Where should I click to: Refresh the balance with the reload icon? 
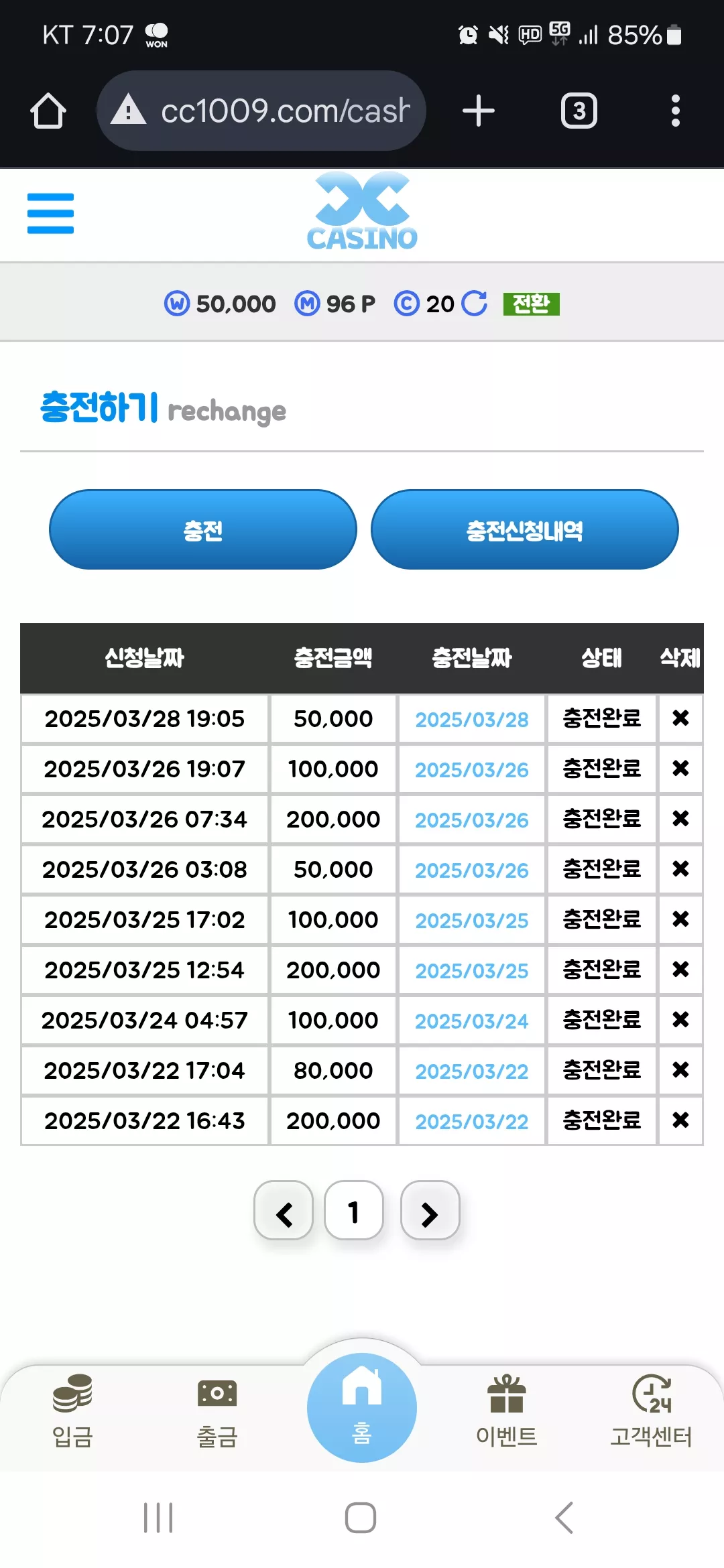[x=474, y=304]
